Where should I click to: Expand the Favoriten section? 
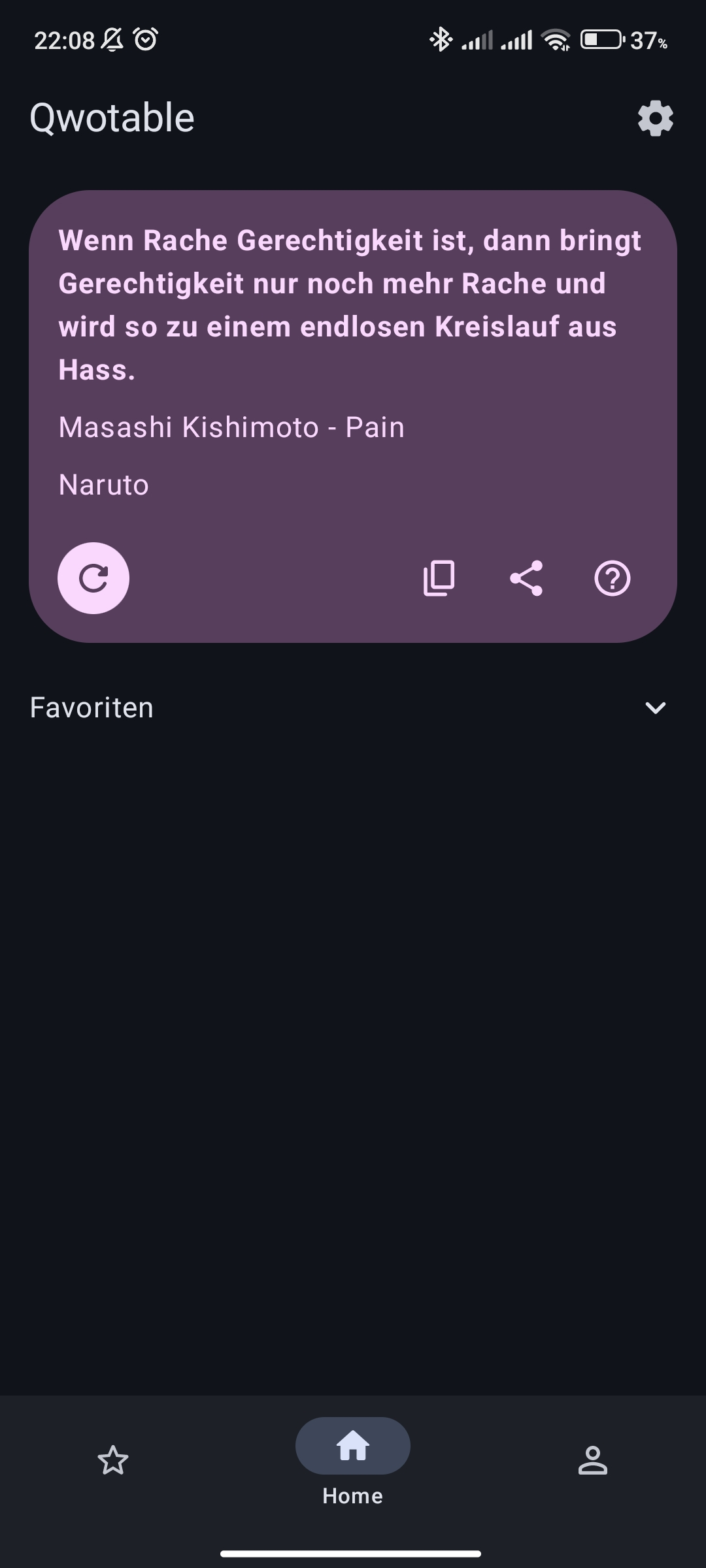point(655,708)
